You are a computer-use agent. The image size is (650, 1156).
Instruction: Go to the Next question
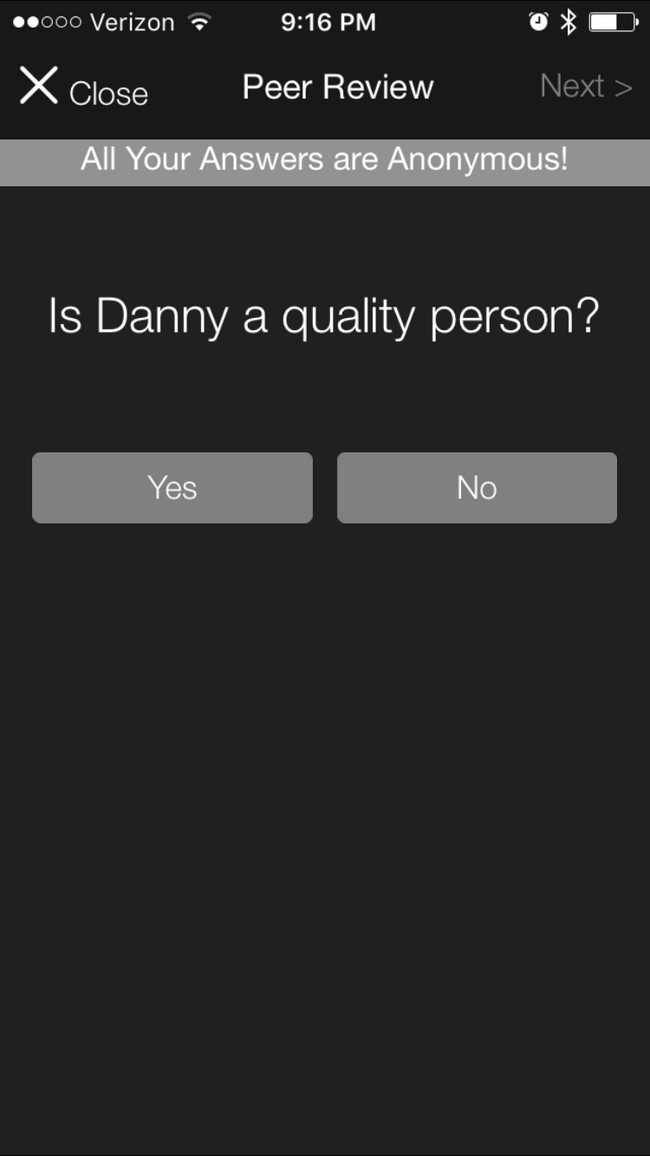[x=586, y=86]
